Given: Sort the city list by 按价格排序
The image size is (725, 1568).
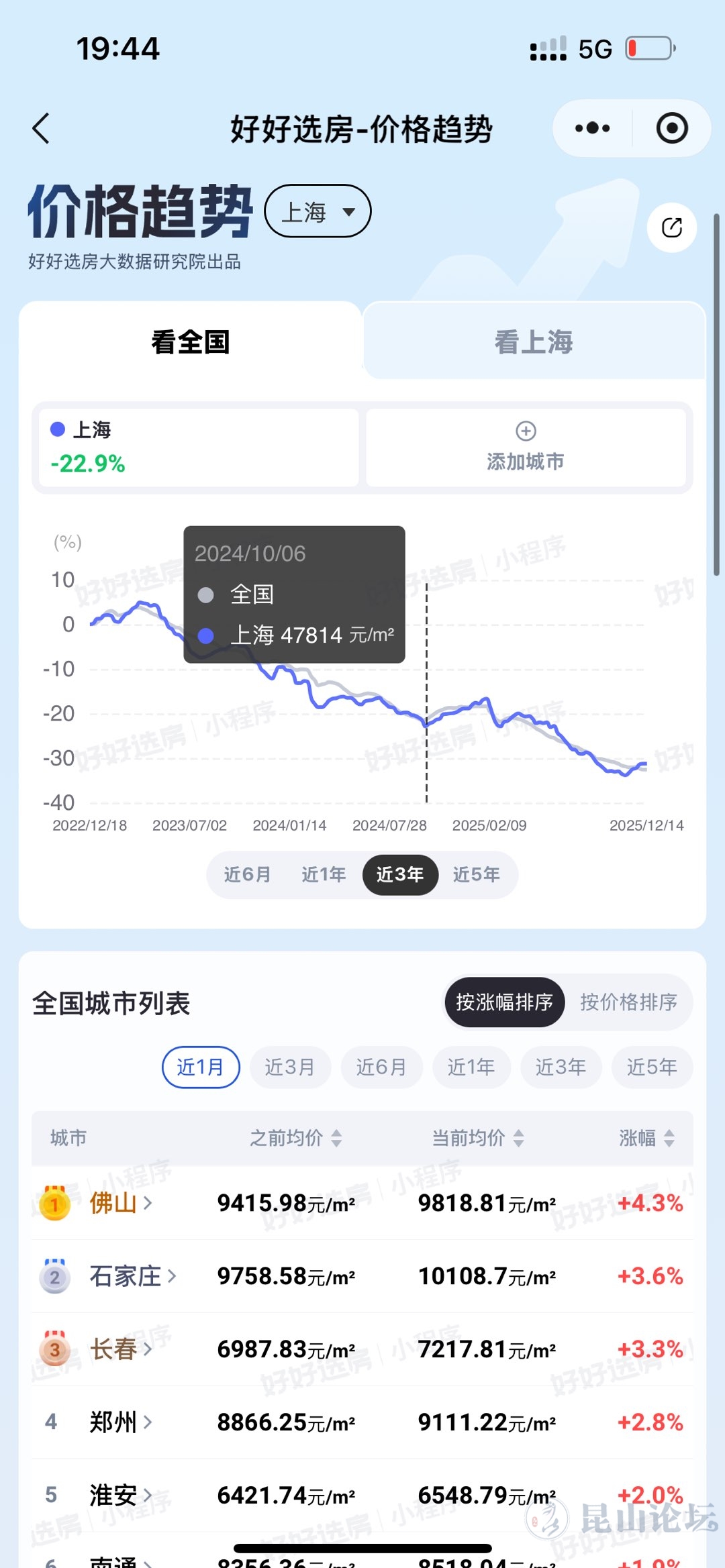Looking at the screenshot, I should tap(628, 1002).
